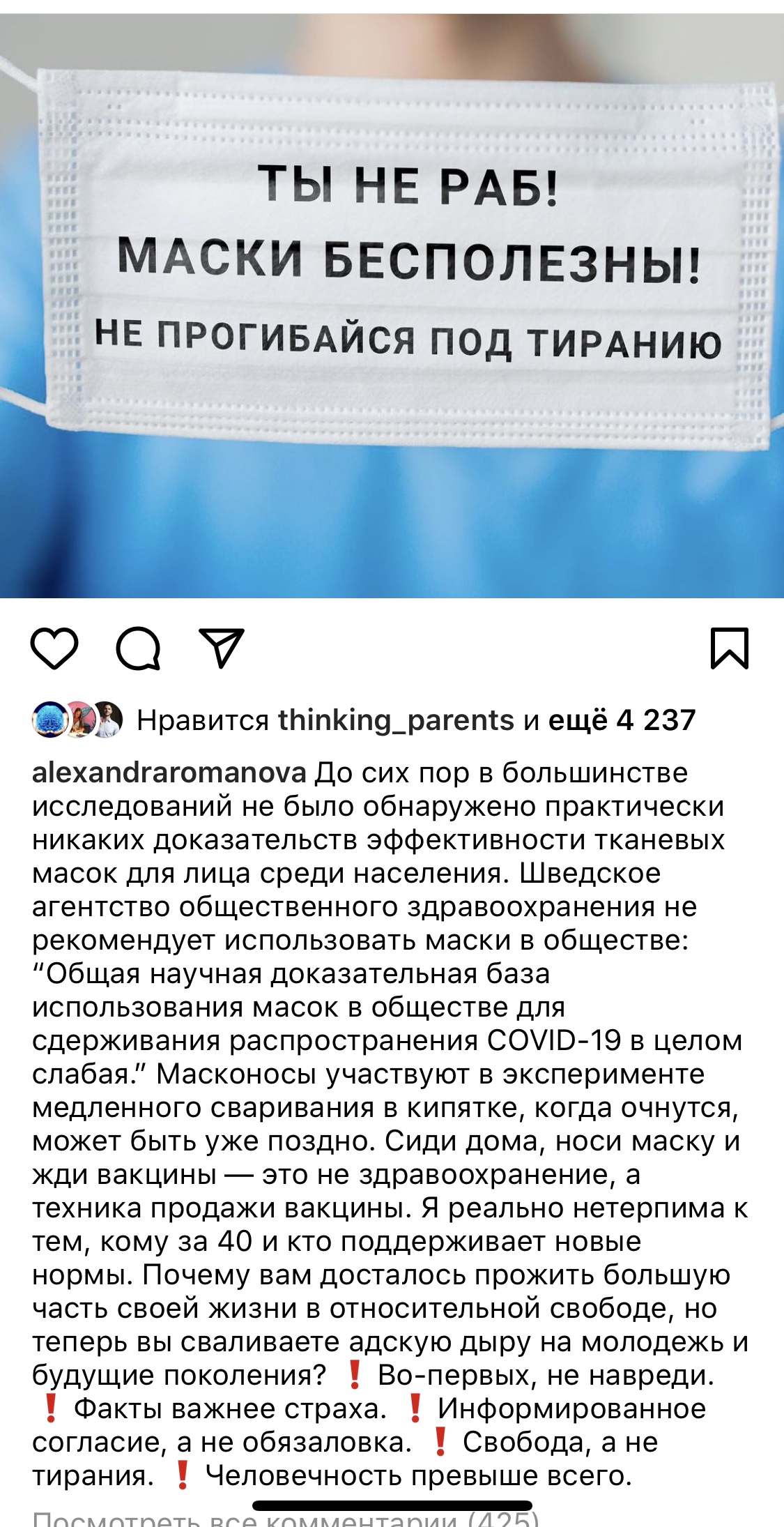Viewport: 784px width, 1527px height.
Task: View the list of other 4 237 likes
Action: tap(622, 720)
